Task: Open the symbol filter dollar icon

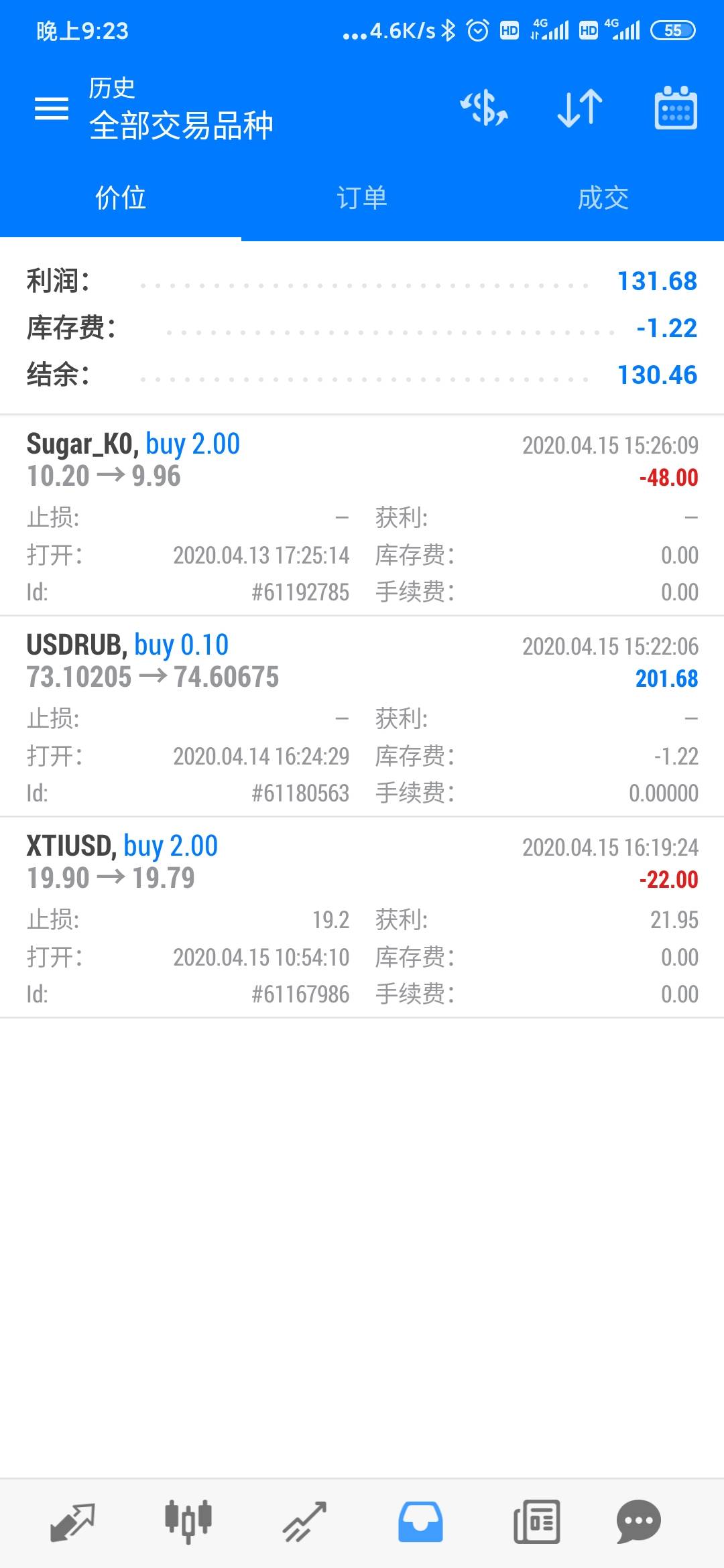Action: (484, 109)
